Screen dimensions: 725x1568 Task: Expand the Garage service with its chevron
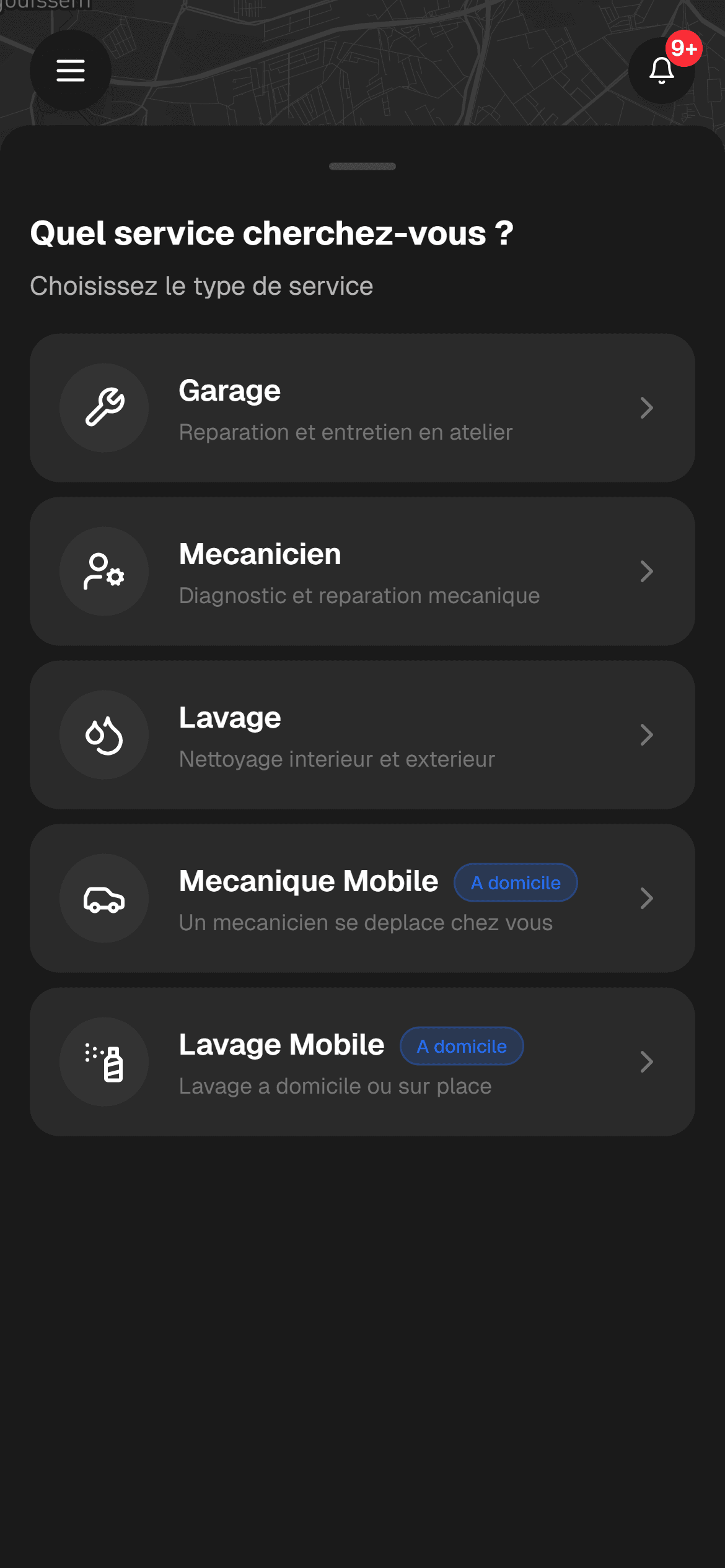pos(647,407)
